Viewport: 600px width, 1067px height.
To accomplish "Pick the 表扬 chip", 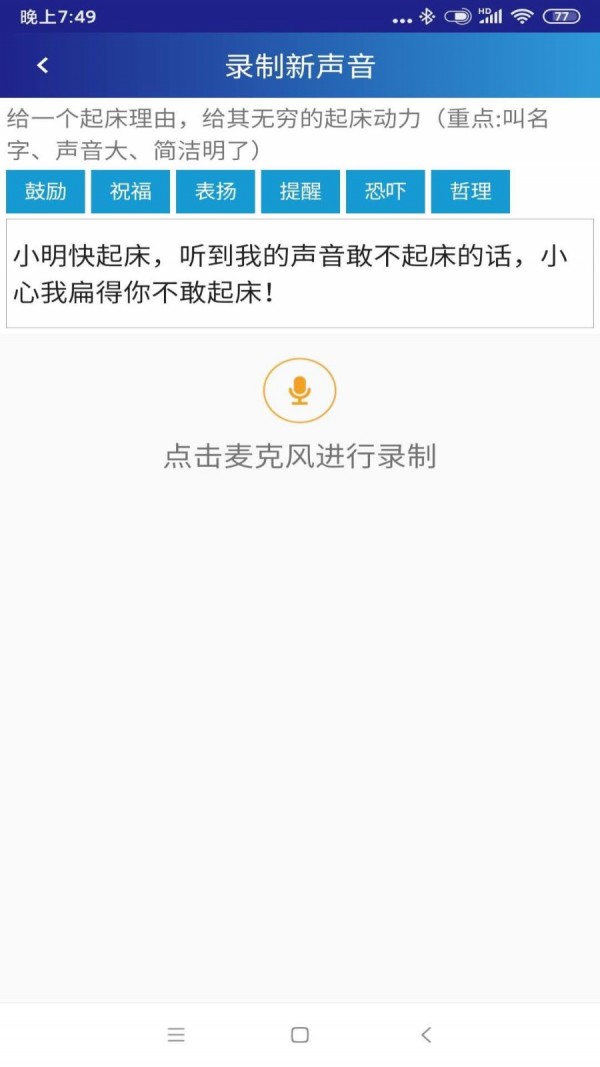I will tap(215, 191).
